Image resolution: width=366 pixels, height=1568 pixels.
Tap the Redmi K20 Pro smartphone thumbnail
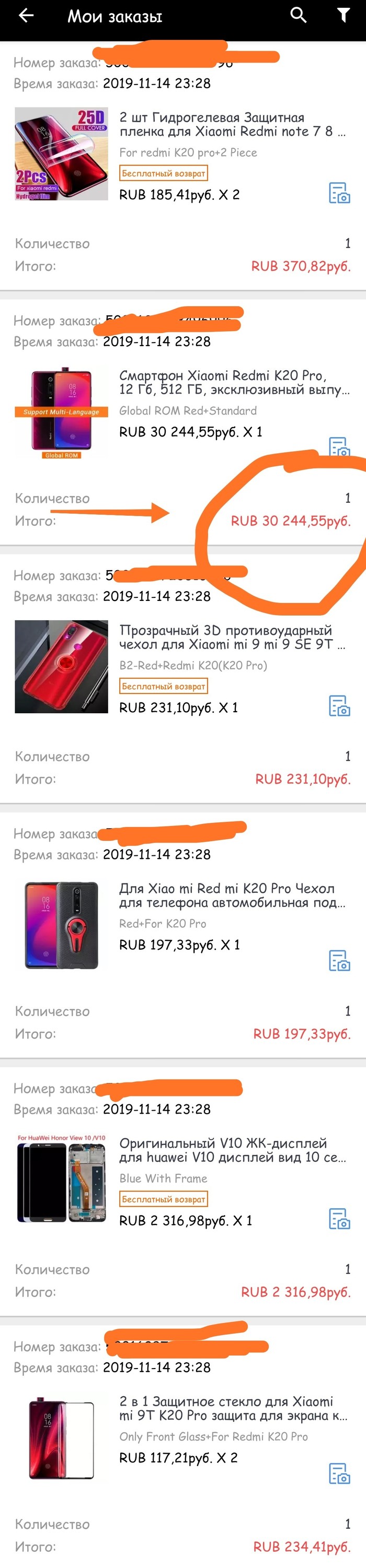(61, 412)
